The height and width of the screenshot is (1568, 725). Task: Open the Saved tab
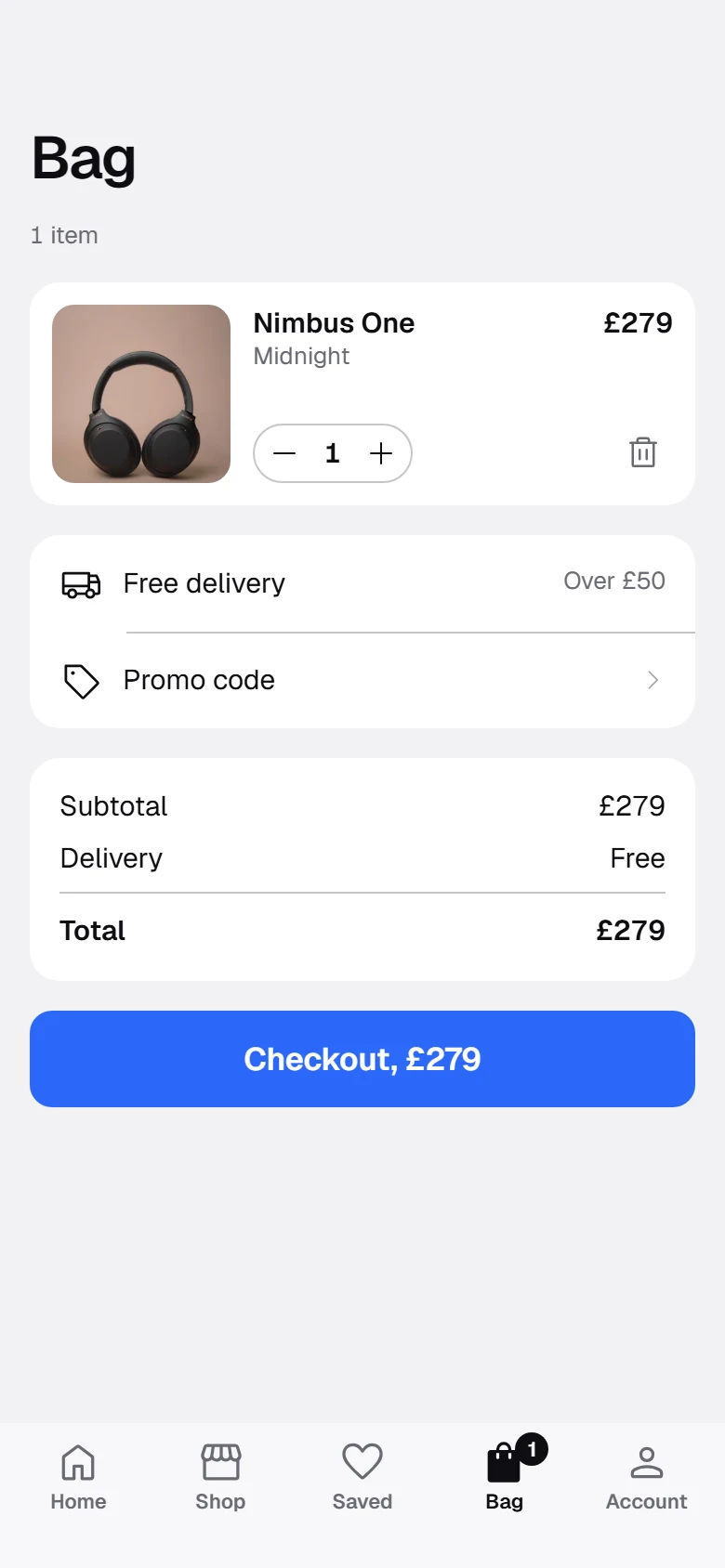(x=362, y=1477)
